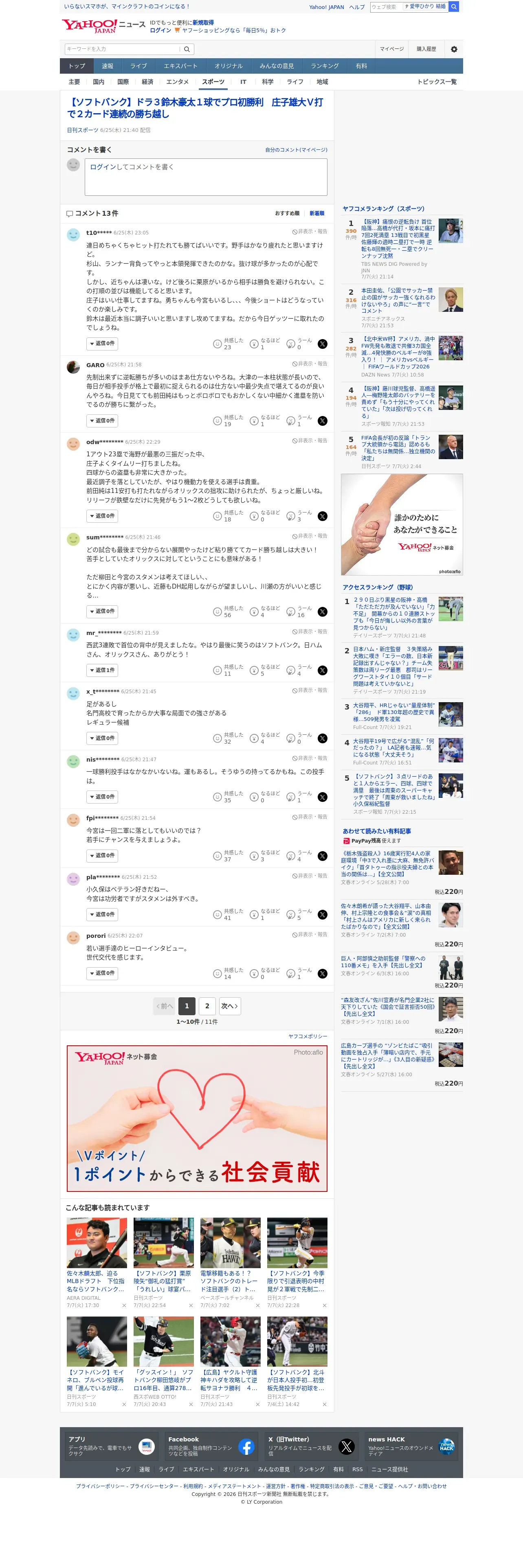Share porori's comment to X
Viewport: 523px width, 1568px height.
[x=322, y=974]
